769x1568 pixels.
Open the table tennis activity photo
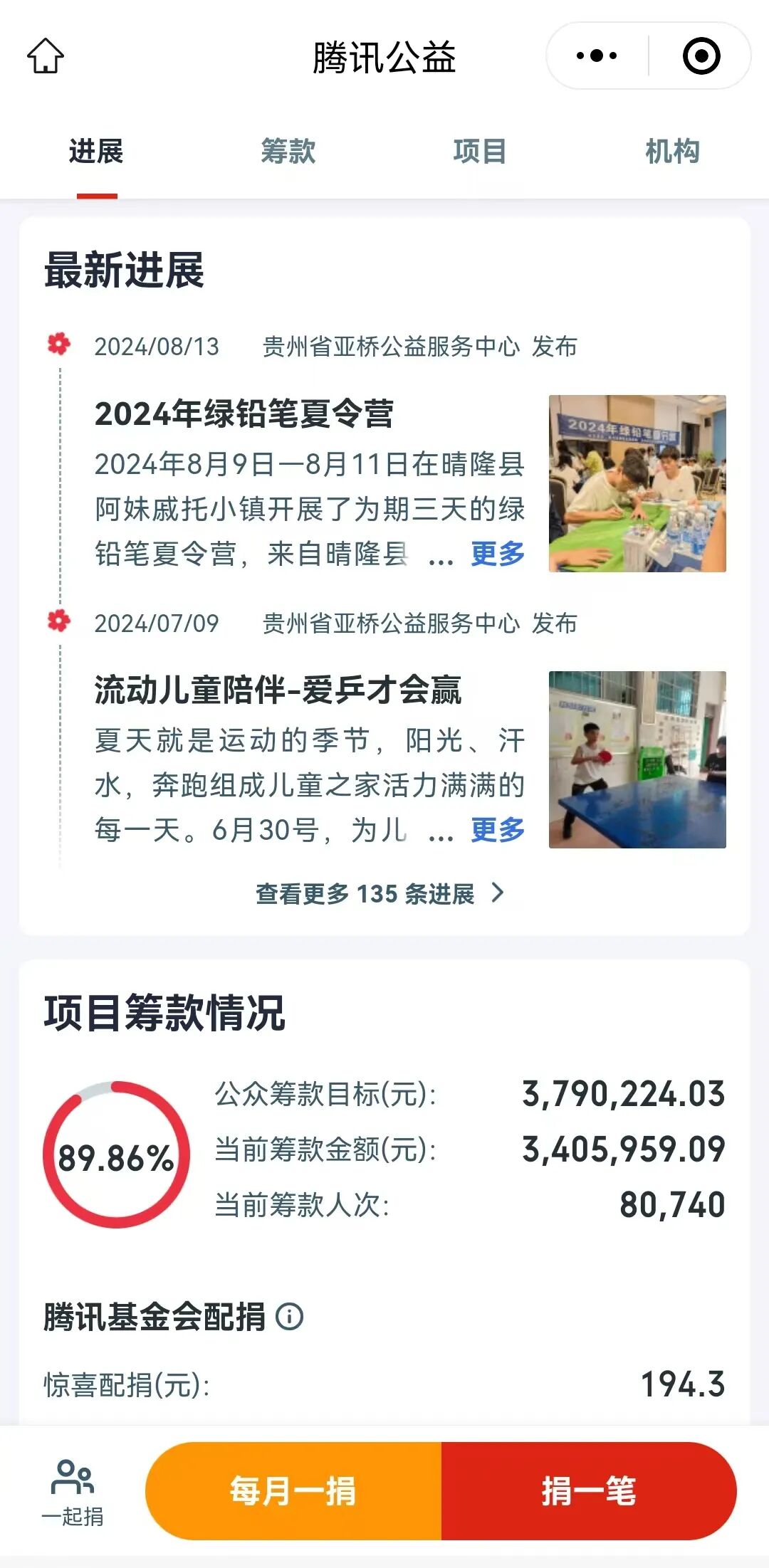[x=637, y=759]
